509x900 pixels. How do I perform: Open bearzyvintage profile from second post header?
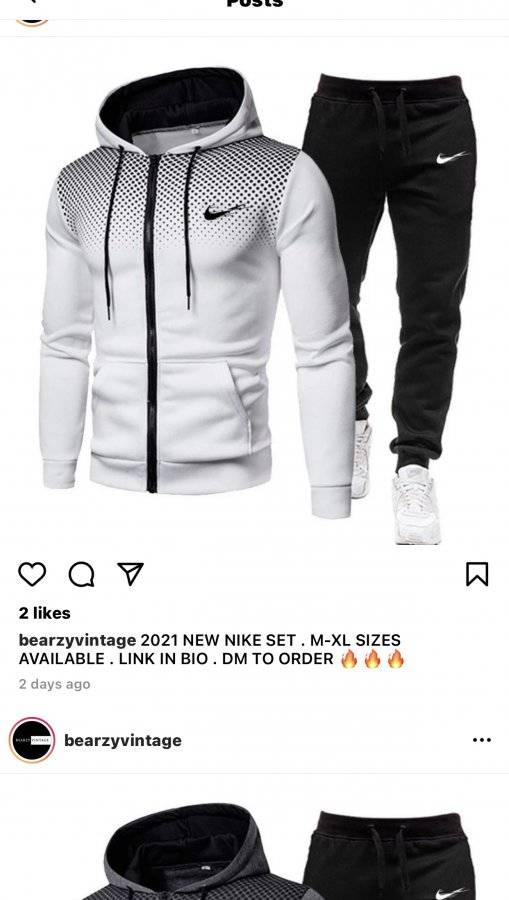123,740
